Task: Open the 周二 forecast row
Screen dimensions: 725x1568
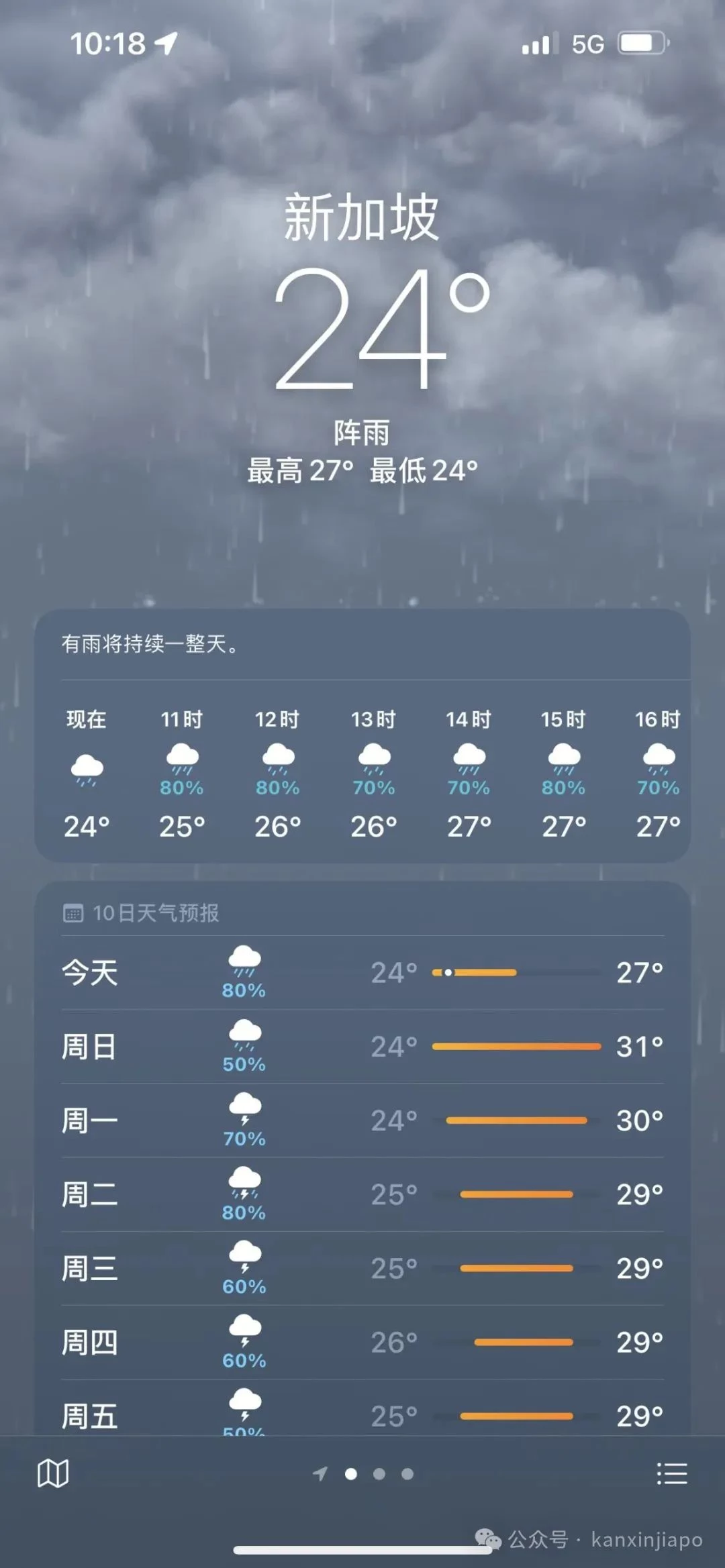Action: click(362, 1194)
